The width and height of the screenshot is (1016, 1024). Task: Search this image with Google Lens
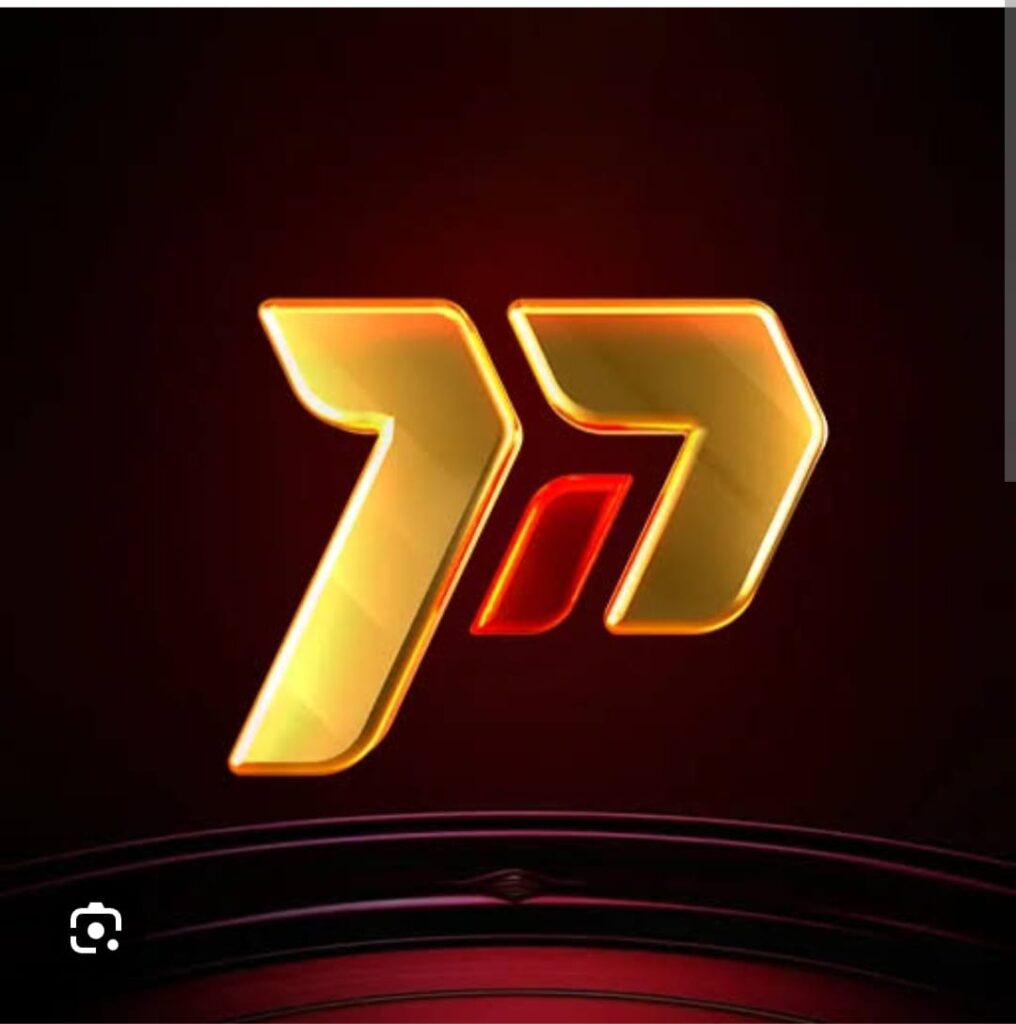click(95, 929)
